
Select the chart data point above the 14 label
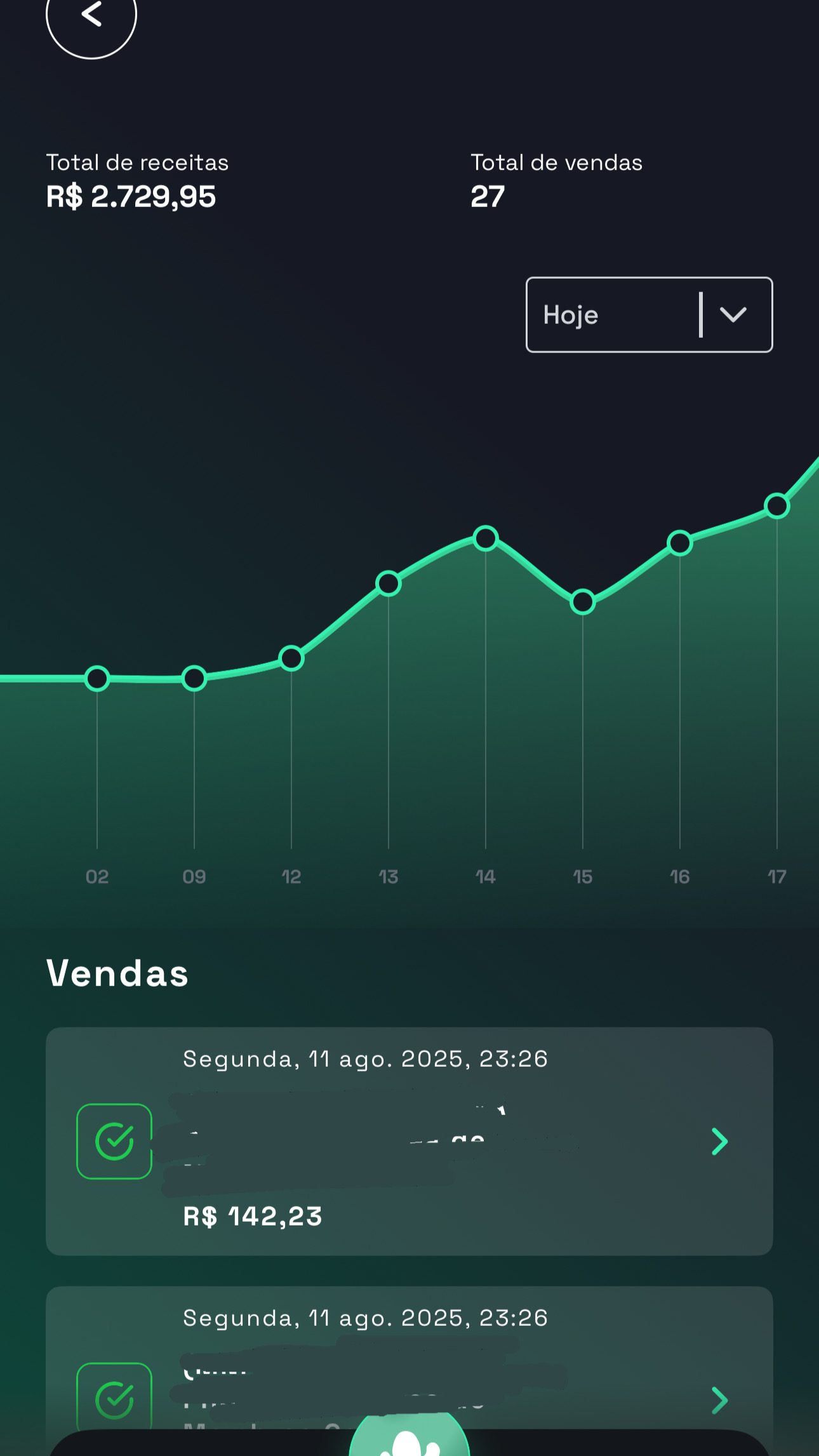(485, 538)
